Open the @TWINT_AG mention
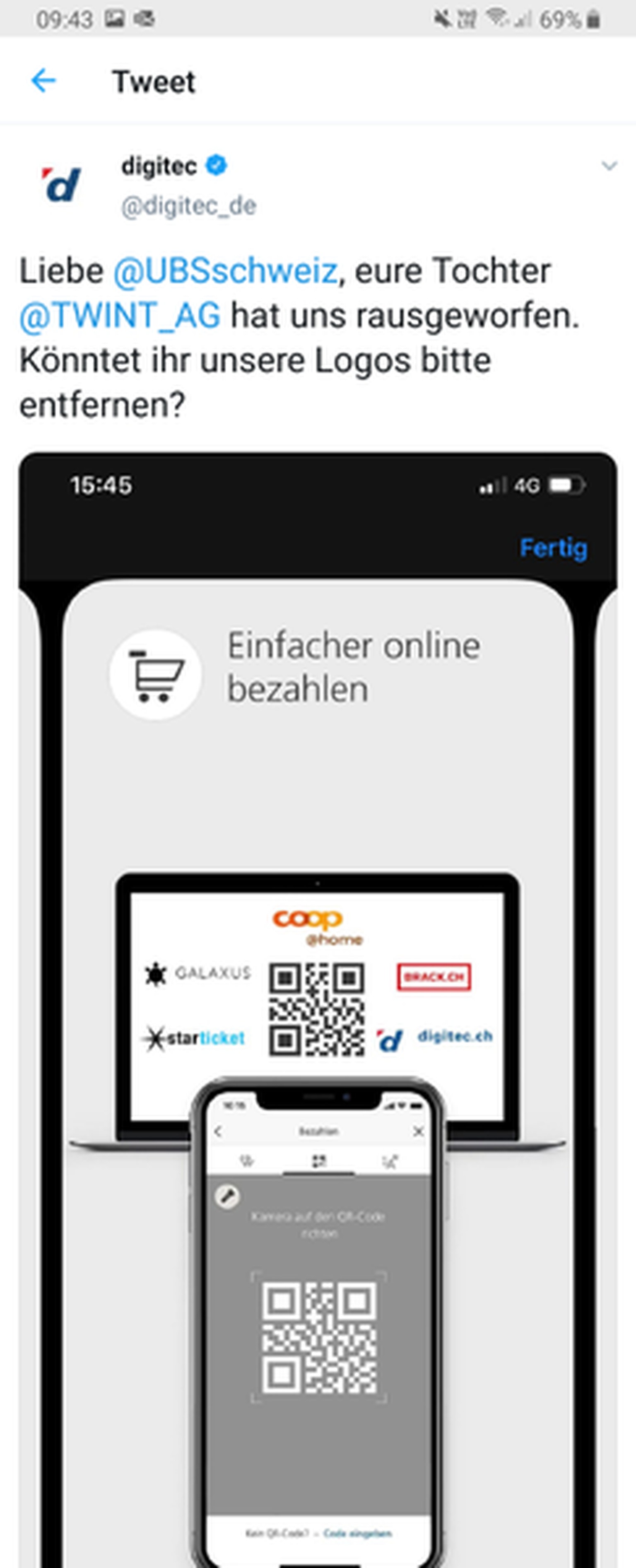Image resolution: width=636 pixels, height=1568 pixels. [120, 316]
